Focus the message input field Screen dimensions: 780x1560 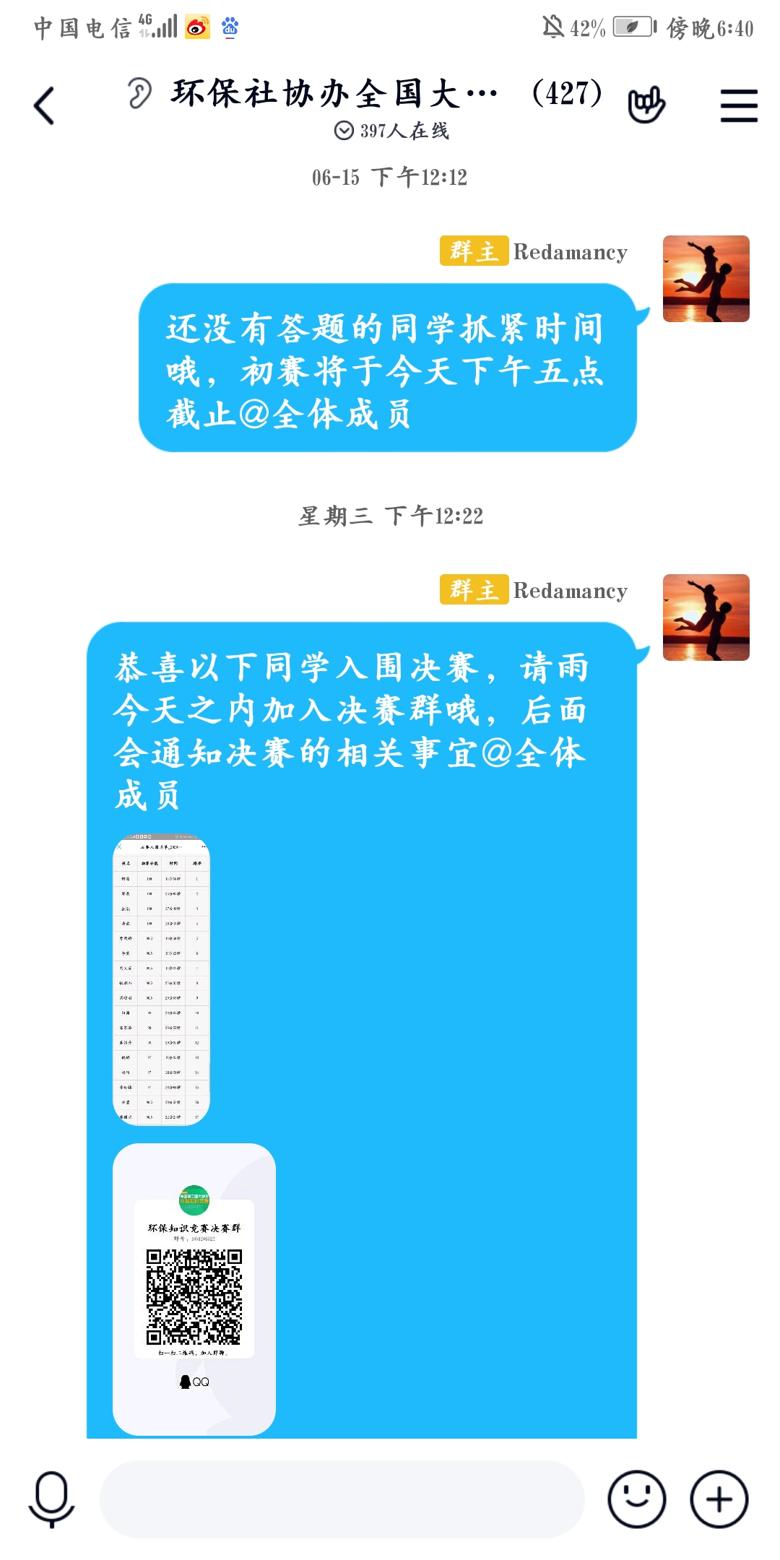coord(340,1498)
